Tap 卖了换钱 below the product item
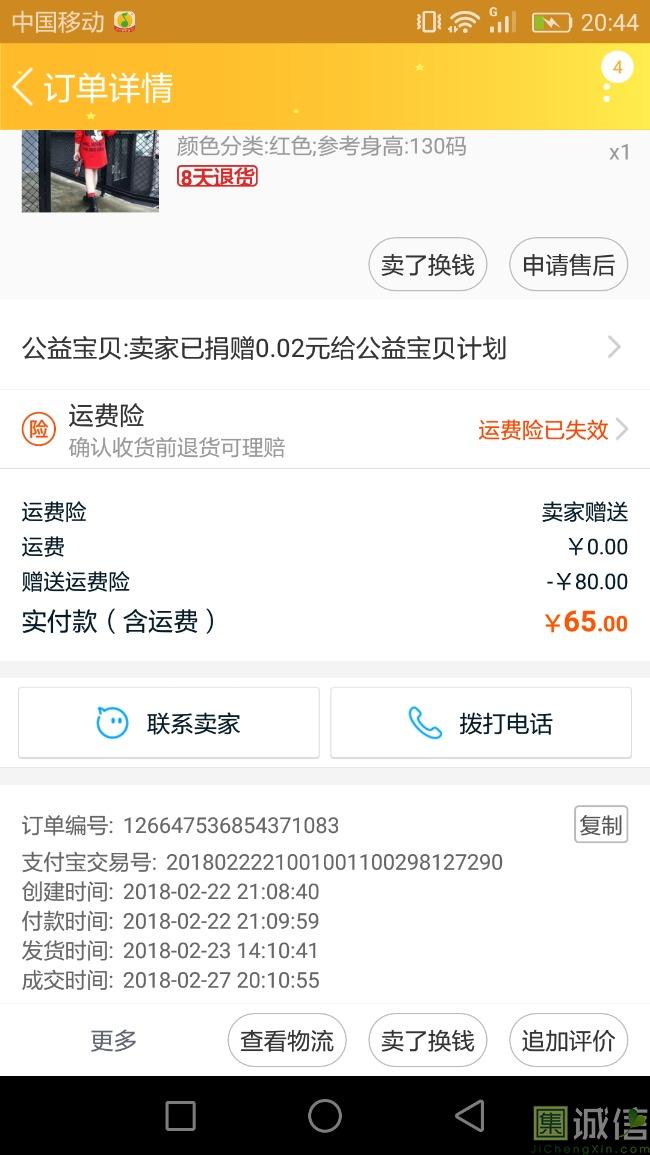This screenshot has width=650, height=1155. [x=427, y=265]
